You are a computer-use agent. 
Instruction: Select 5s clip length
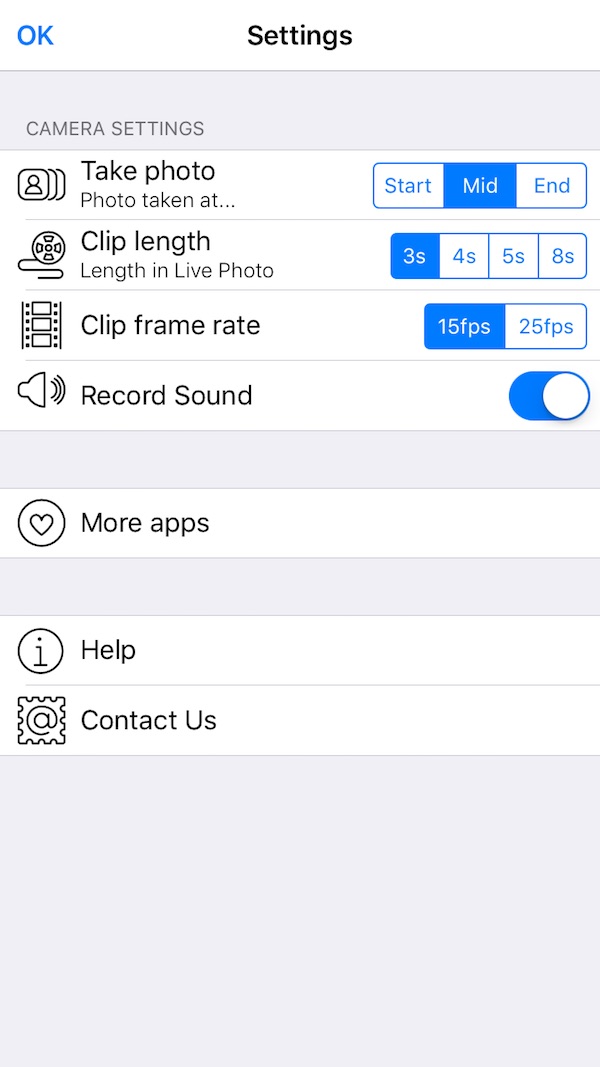pyautogui.click(x=514, y=256)
